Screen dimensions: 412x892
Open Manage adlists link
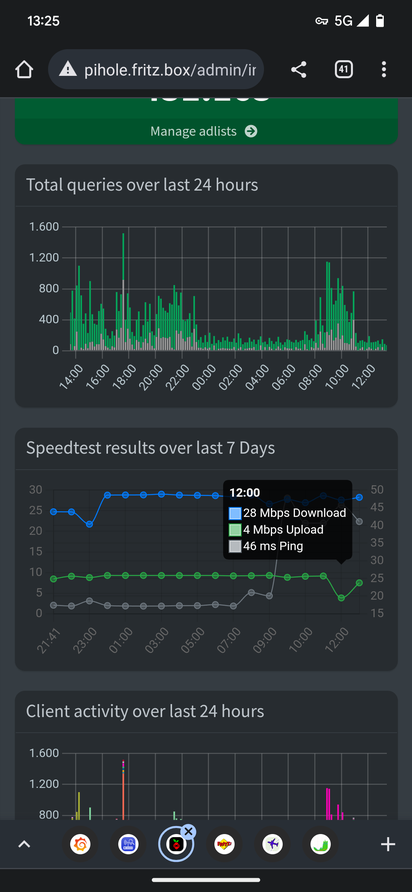(204, 131)
